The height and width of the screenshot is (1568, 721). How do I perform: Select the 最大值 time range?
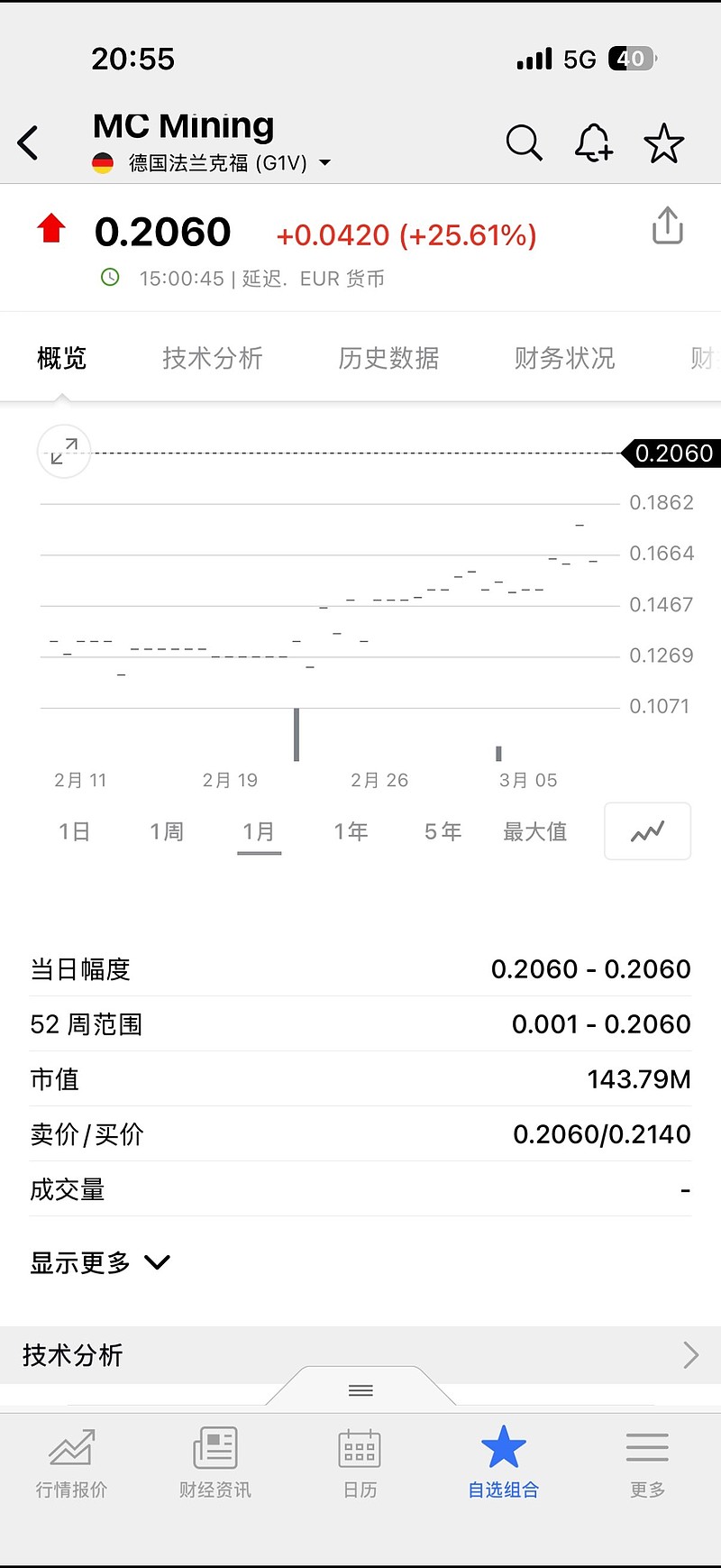534,831
